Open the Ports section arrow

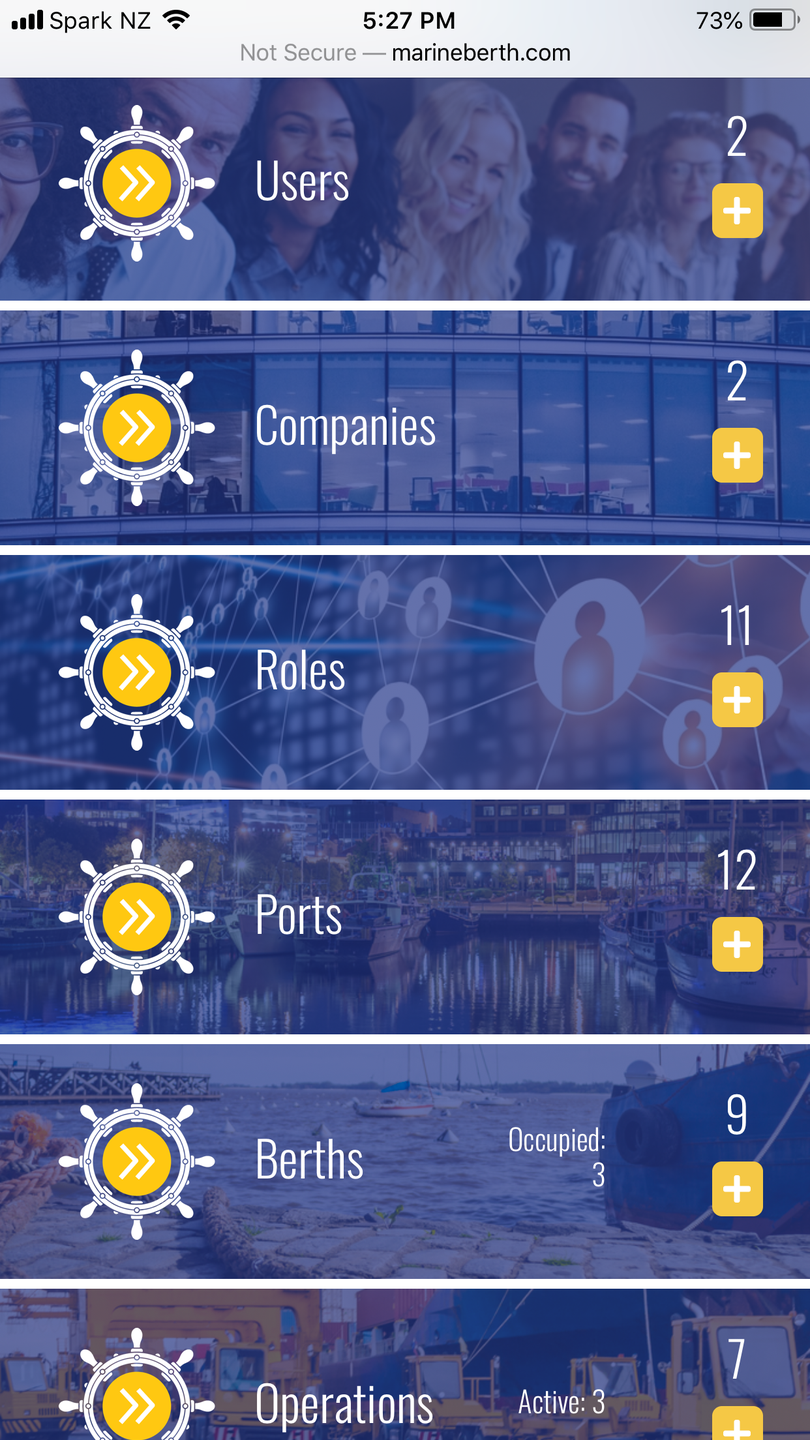pos(137,916)
